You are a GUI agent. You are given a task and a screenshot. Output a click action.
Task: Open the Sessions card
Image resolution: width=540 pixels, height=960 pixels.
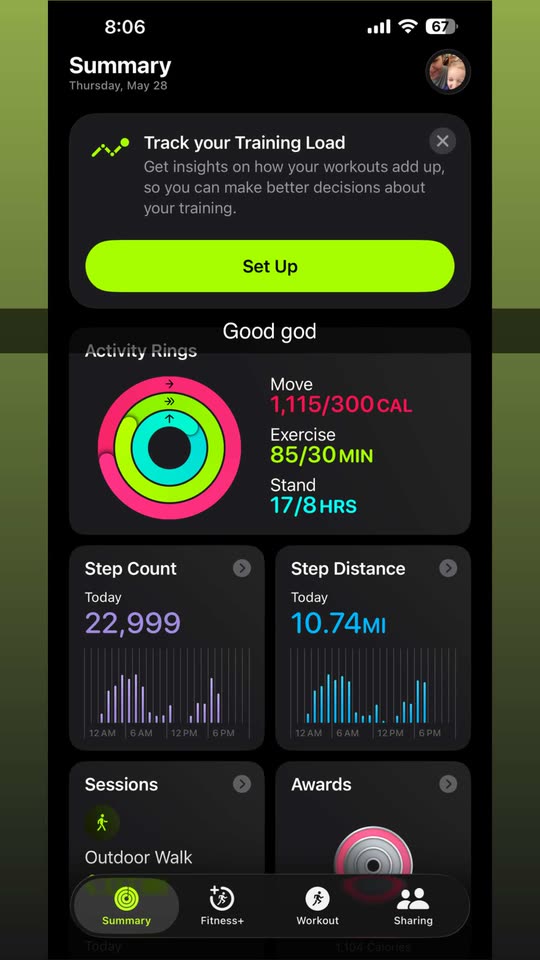pyautogui.click(x=167, y=820)
